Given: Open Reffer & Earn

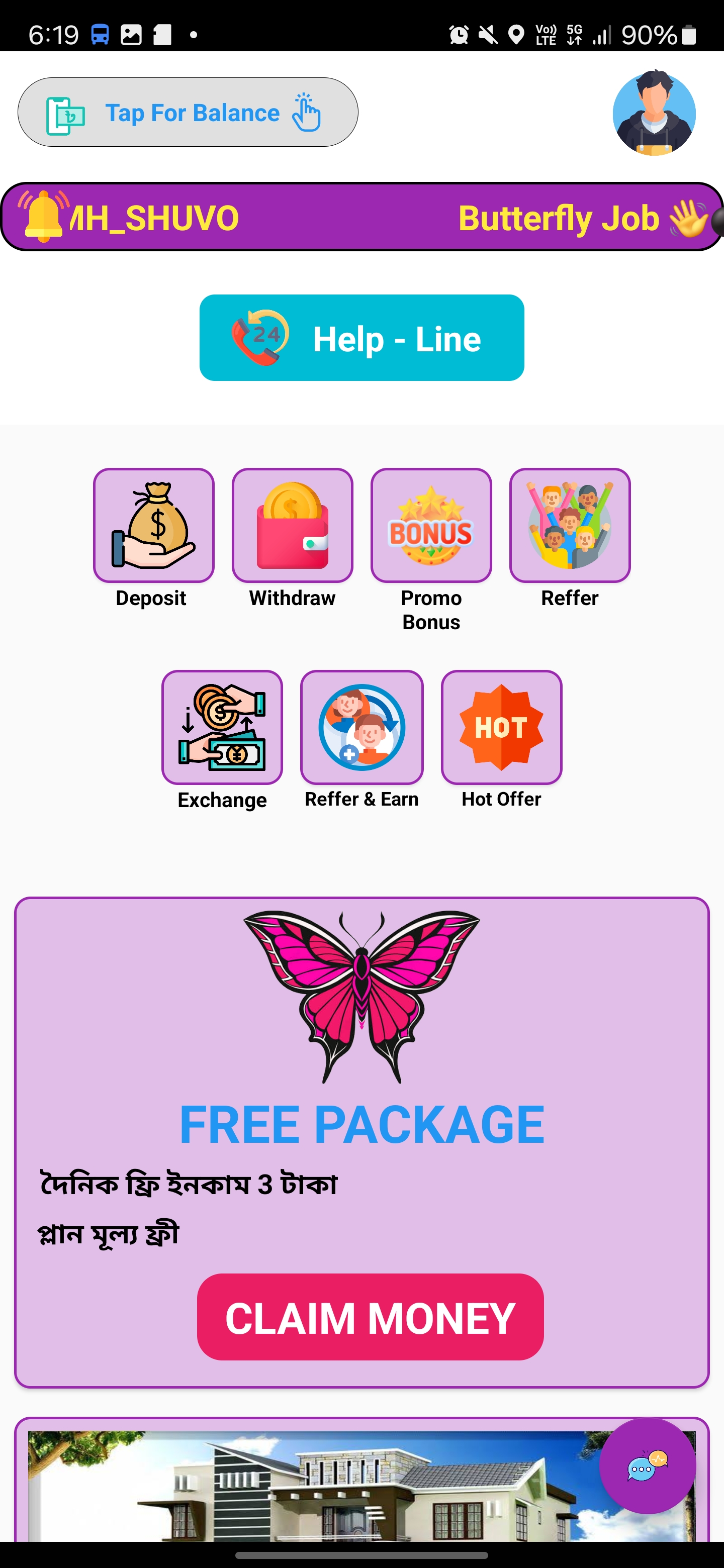Looking at the screenshot, I should click(x=361, y=727).
